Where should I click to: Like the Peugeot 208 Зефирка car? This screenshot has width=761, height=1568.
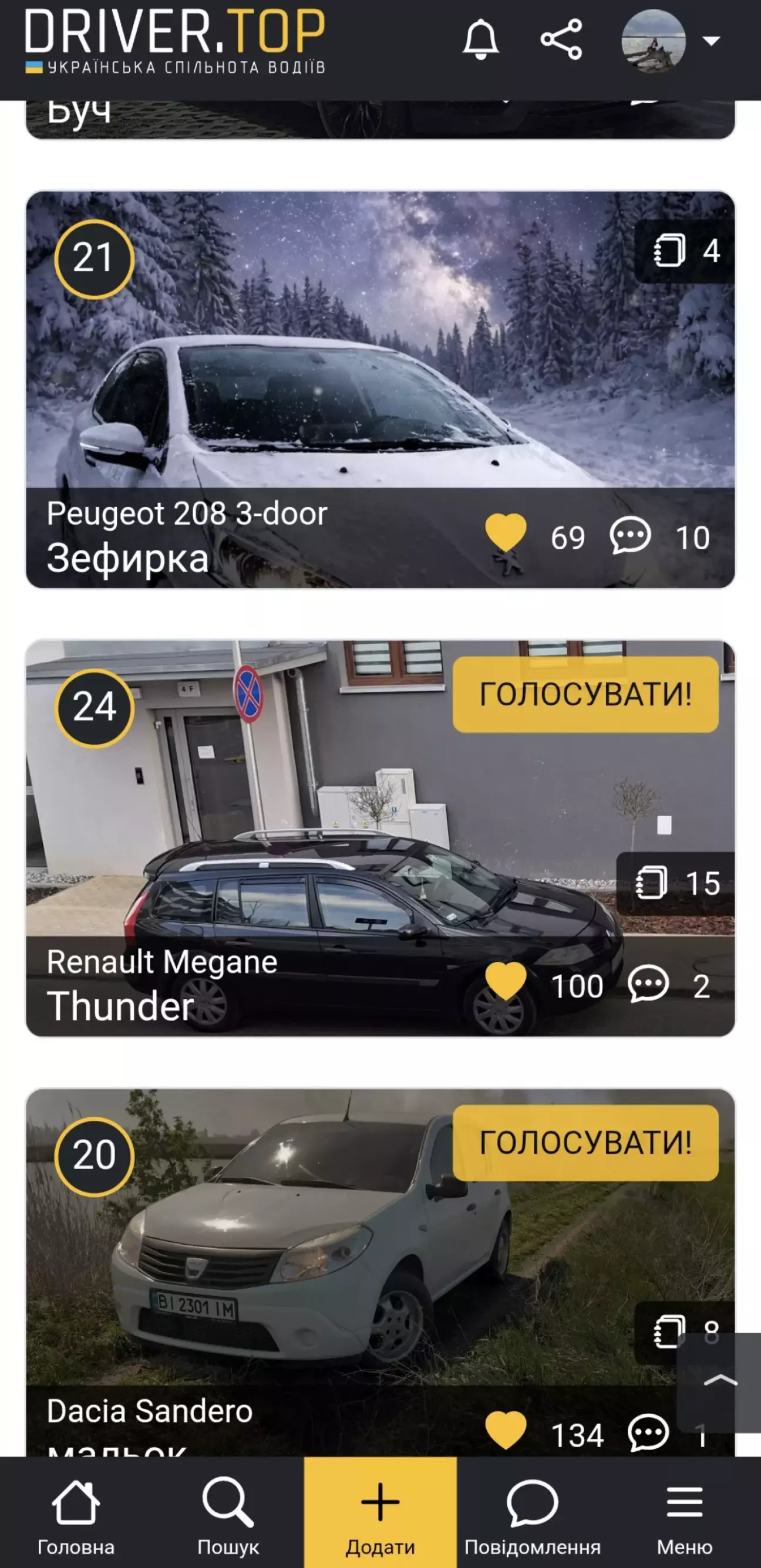pyautogui.click(x=506, y=533)
